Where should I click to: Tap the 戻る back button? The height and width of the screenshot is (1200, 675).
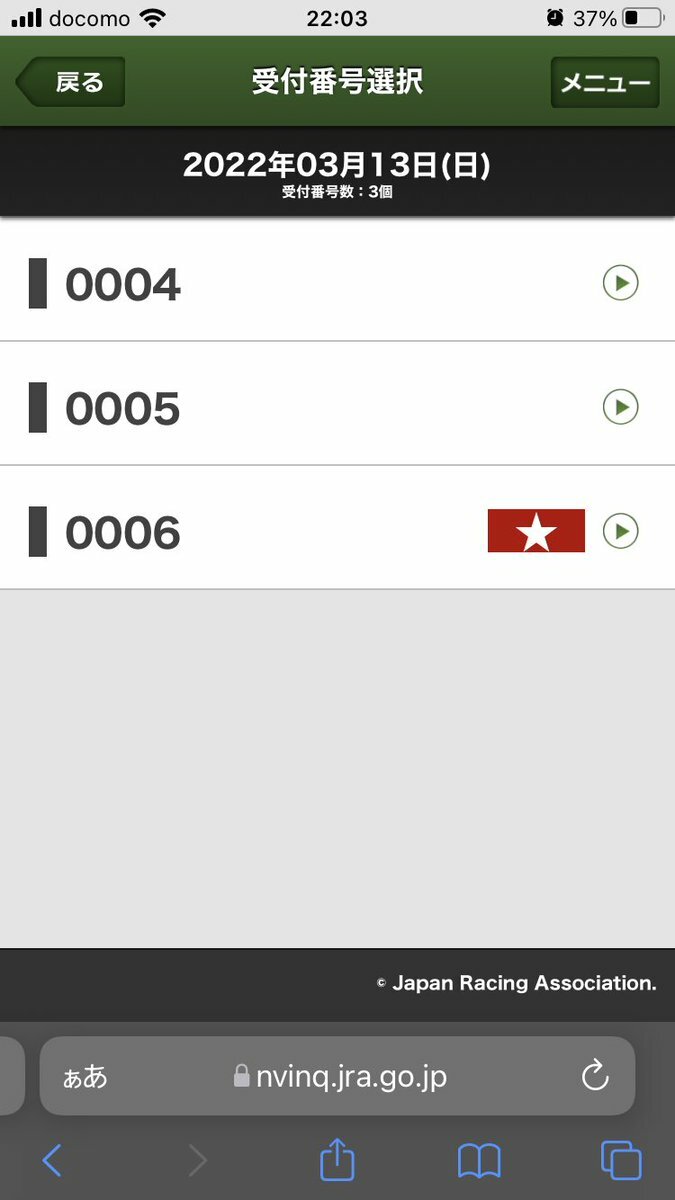tap(70, 82)
